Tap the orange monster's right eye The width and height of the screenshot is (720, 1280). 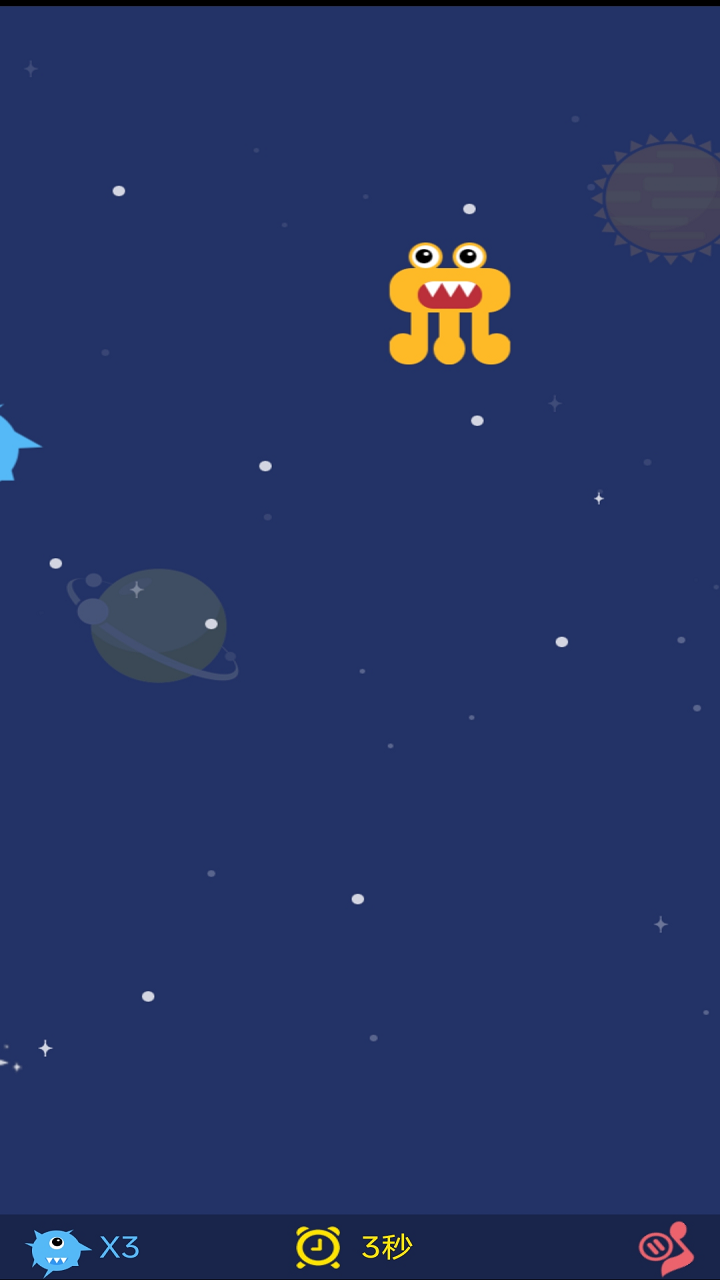[x=470, y=258]
